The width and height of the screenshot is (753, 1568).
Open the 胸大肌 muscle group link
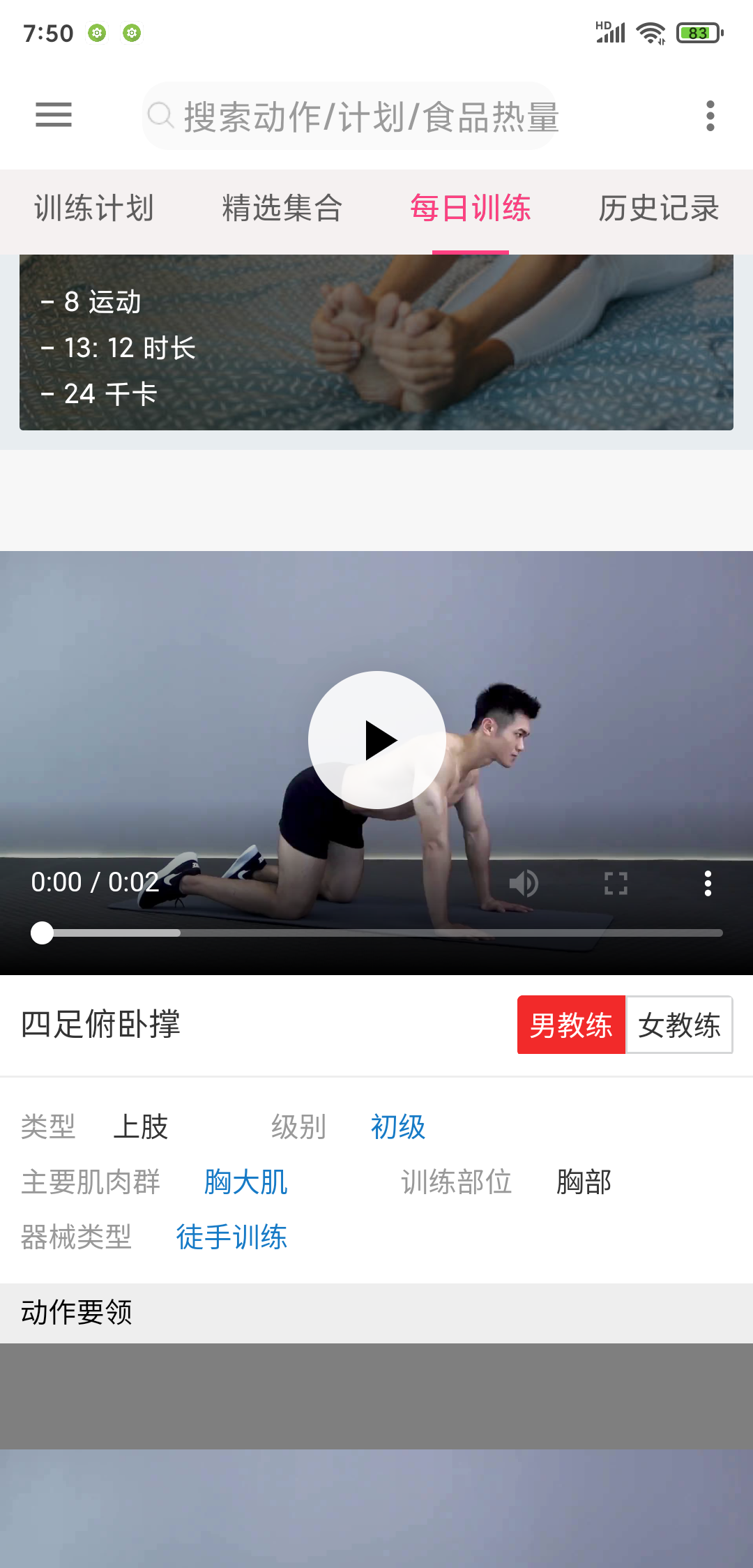tap(245, 1182)
